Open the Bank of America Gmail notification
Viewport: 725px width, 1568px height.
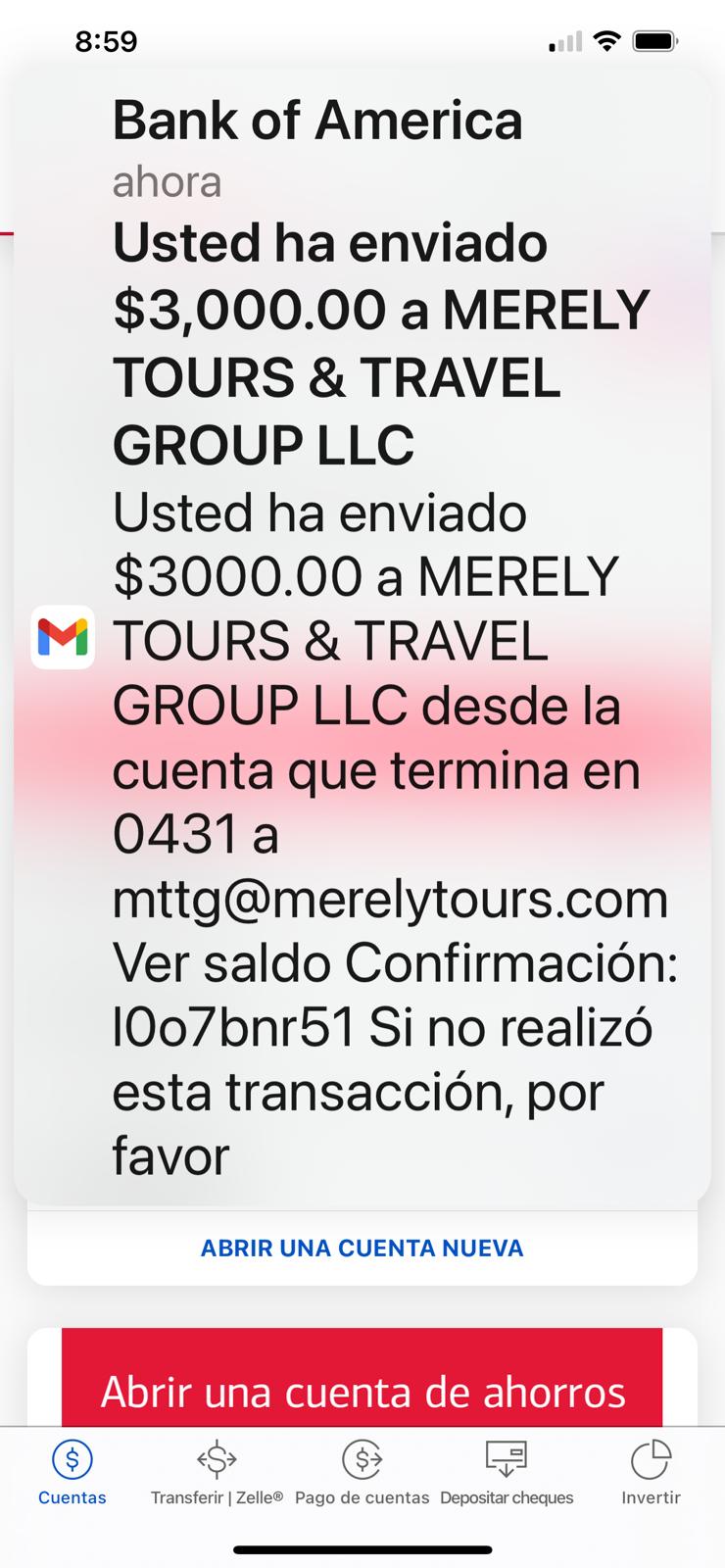pos(362,636)
